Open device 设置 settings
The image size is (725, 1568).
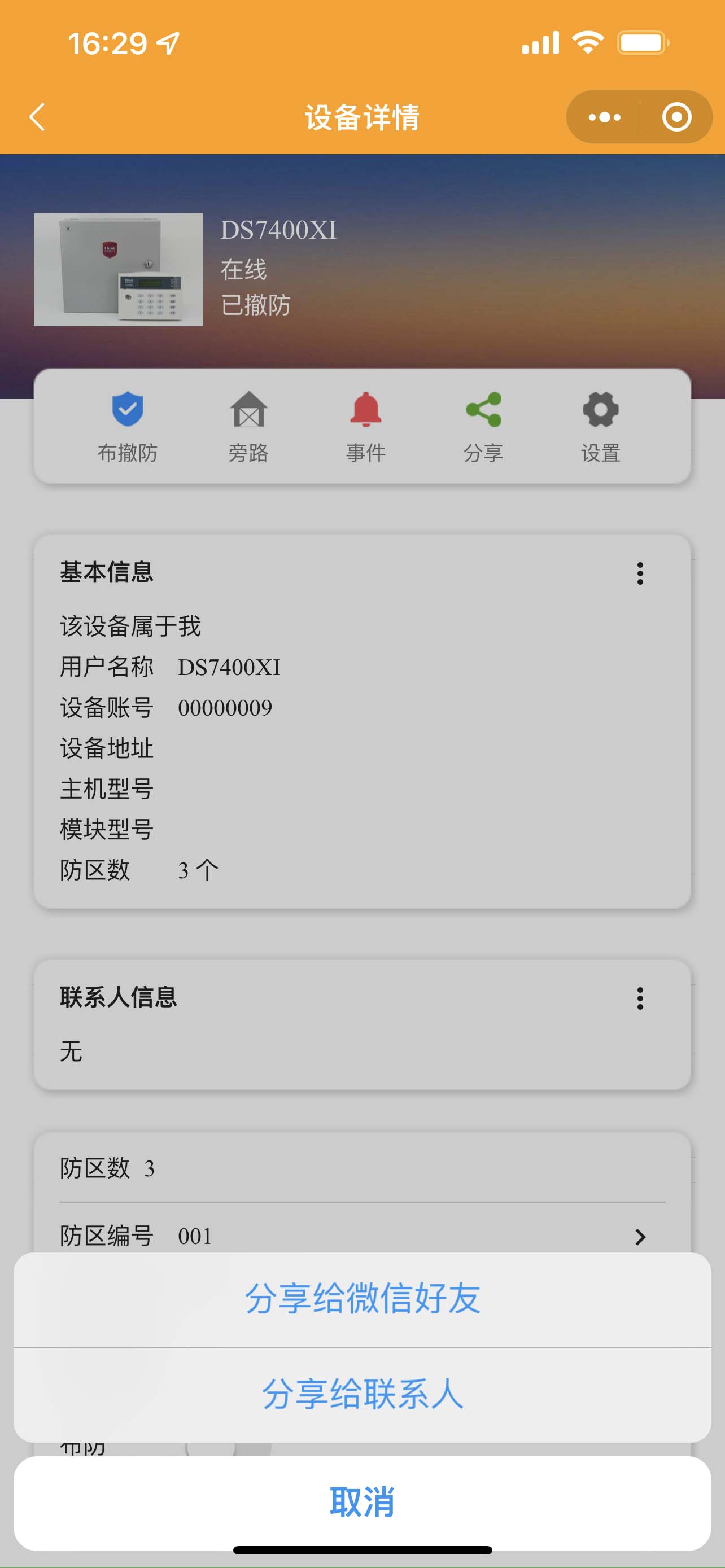600,426
